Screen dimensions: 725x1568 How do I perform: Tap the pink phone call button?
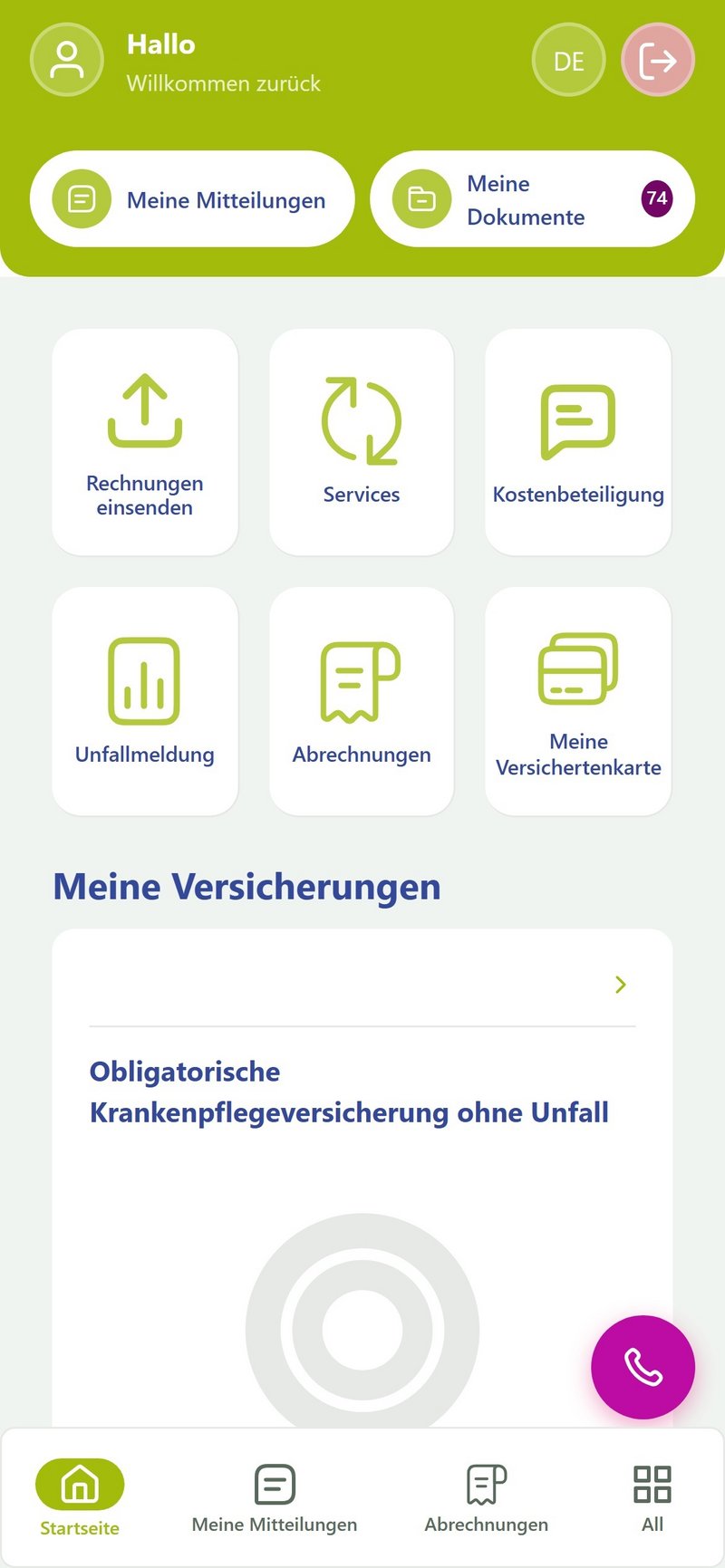click(643, 1367)
